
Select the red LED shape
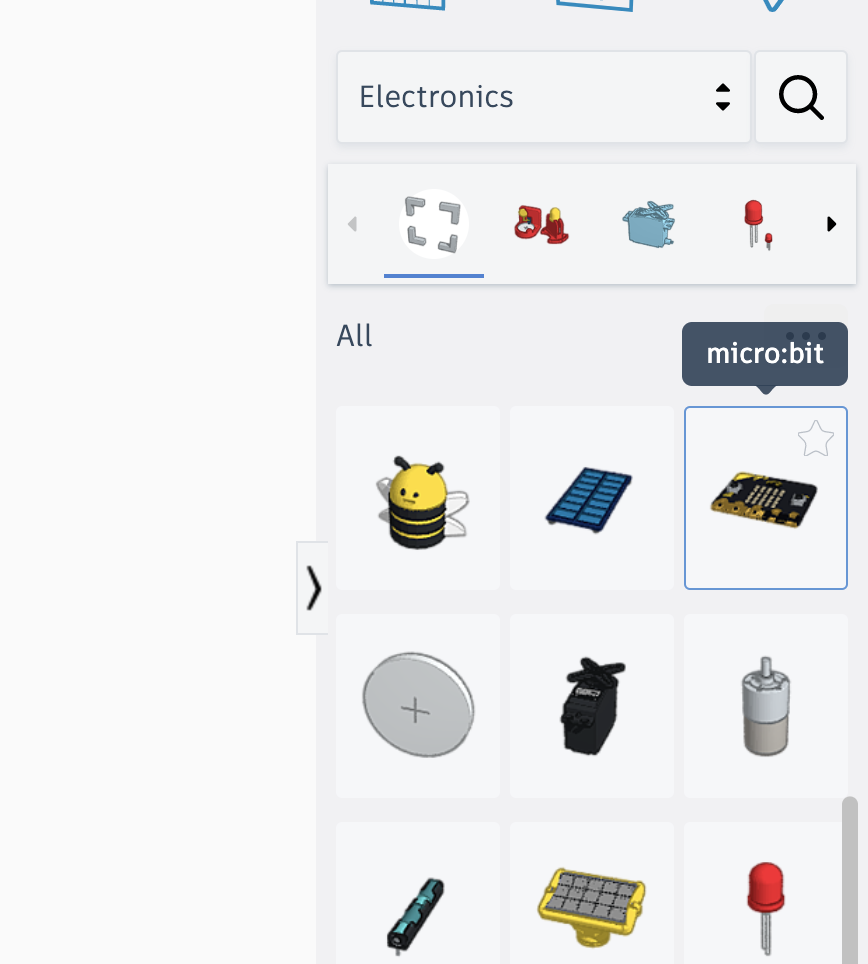[766, 902]
